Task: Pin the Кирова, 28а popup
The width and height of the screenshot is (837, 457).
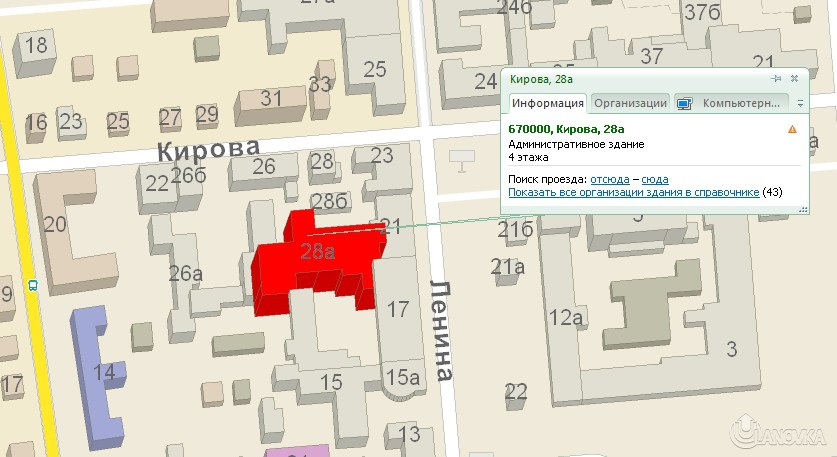Action: [775, 78]
